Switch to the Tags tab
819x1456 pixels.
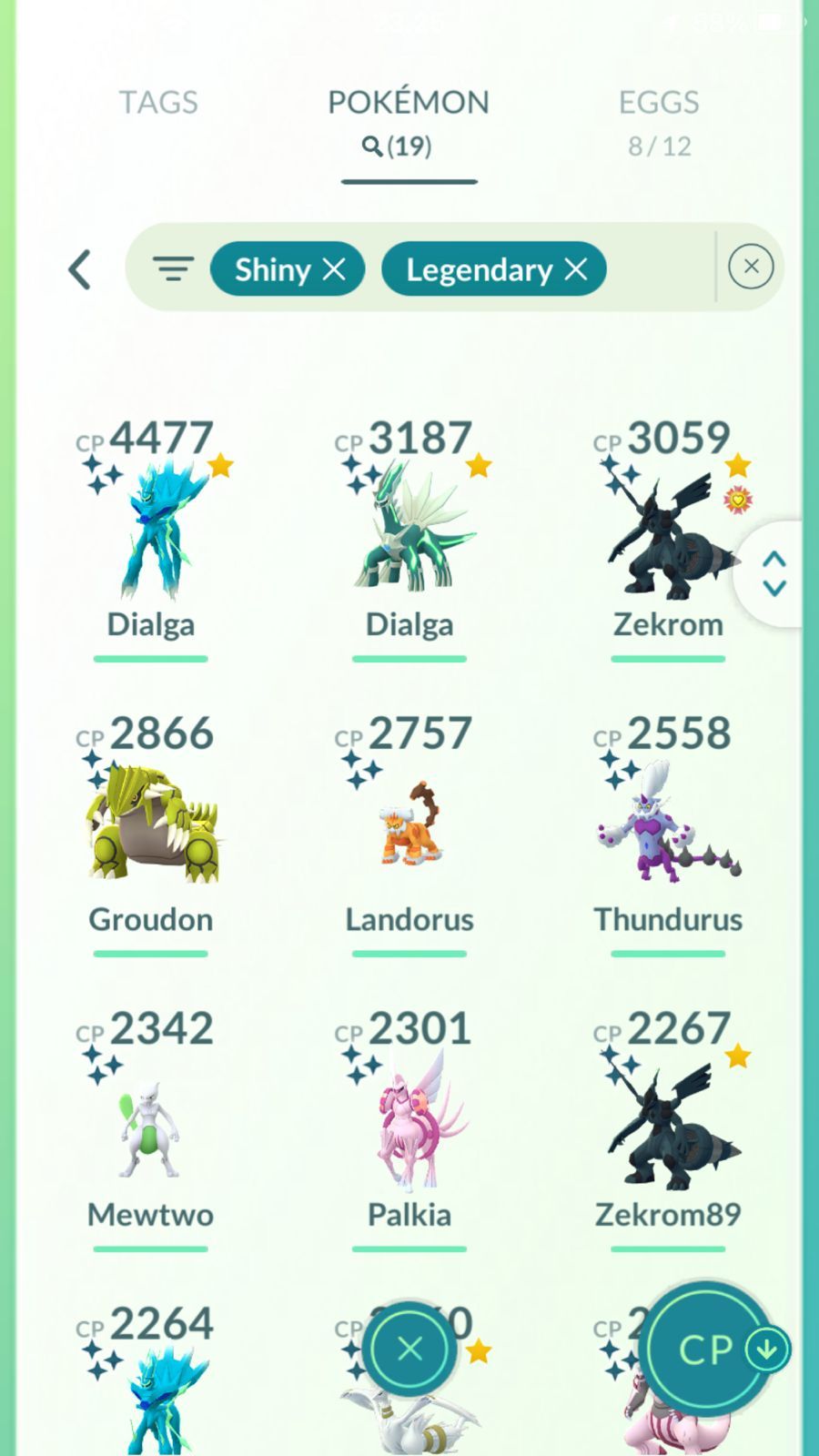158,103
